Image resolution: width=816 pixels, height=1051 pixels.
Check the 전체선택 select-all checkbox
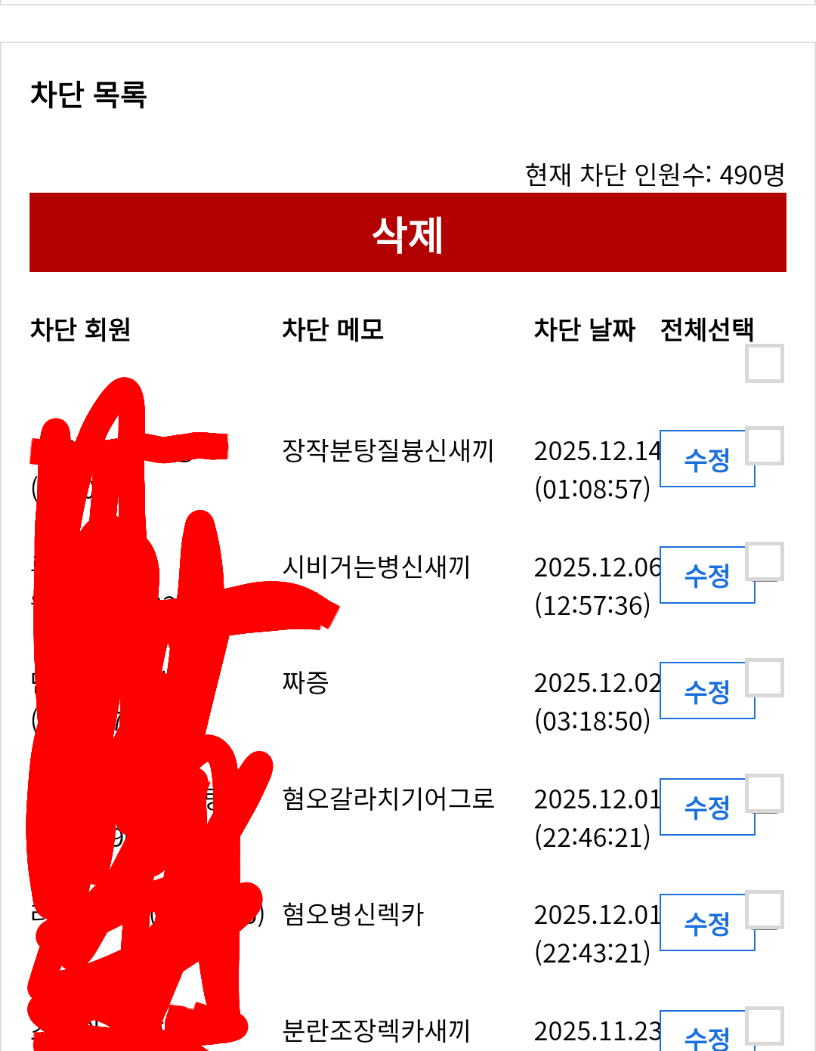click(765, 363)
